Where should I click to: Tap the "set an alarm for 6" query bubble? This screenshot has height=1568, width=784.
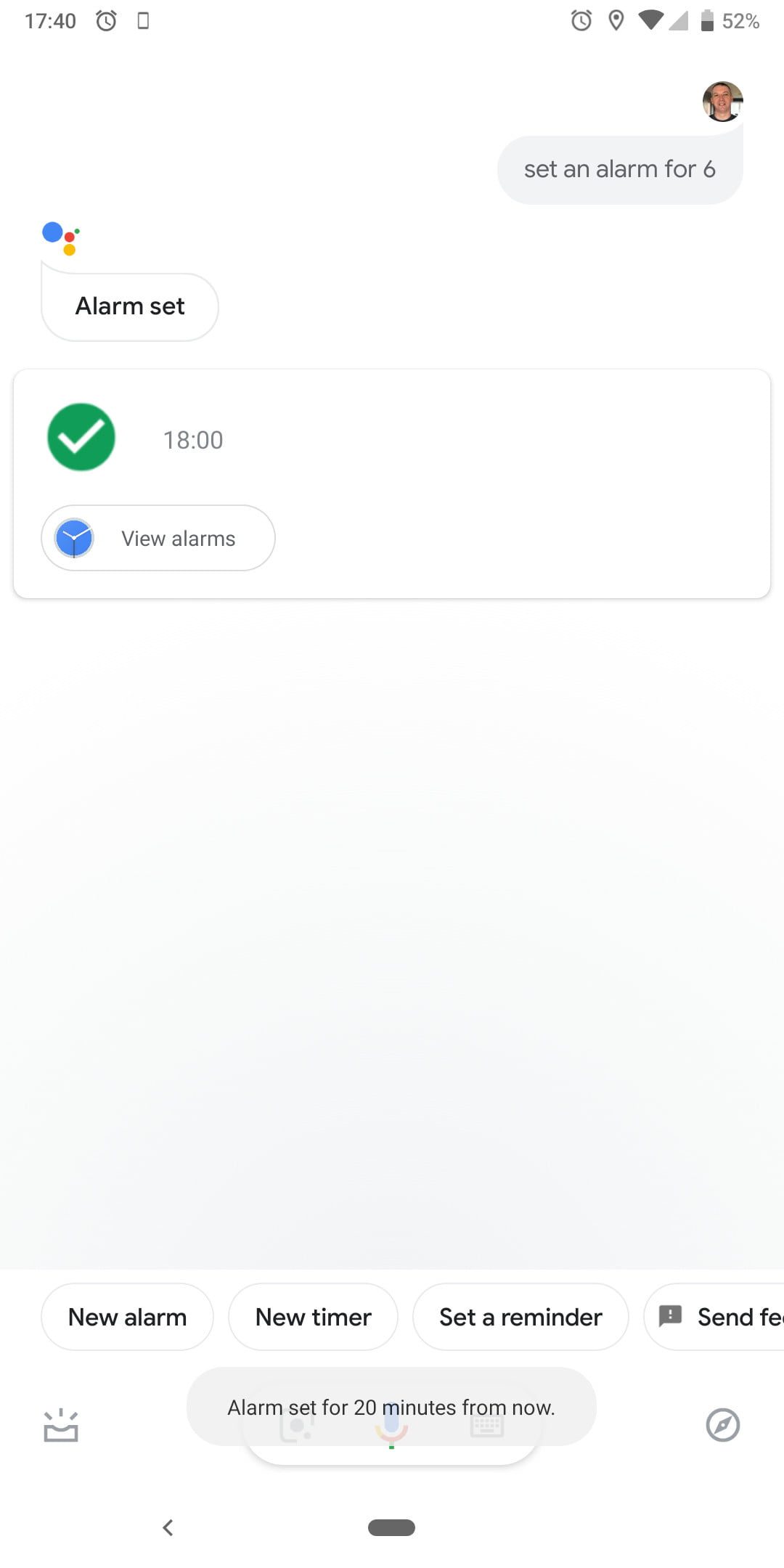tap(619, 170)
